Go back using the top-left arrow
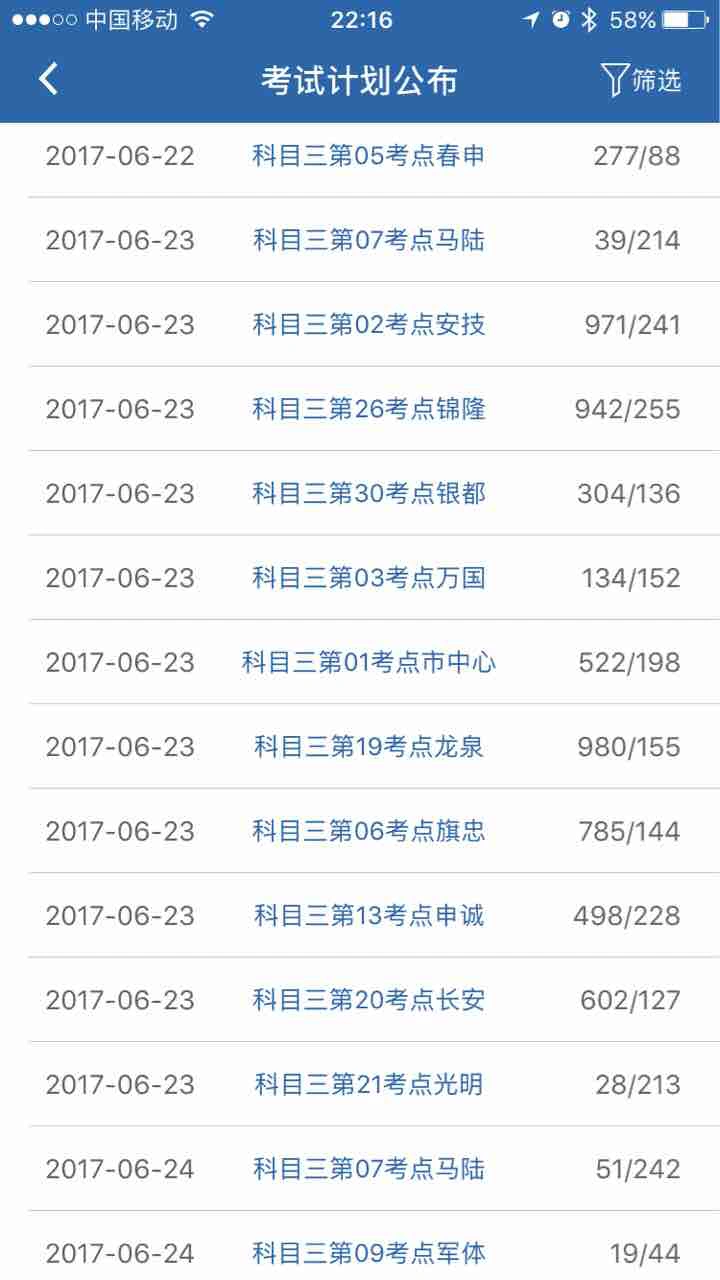 pos(48,80)
